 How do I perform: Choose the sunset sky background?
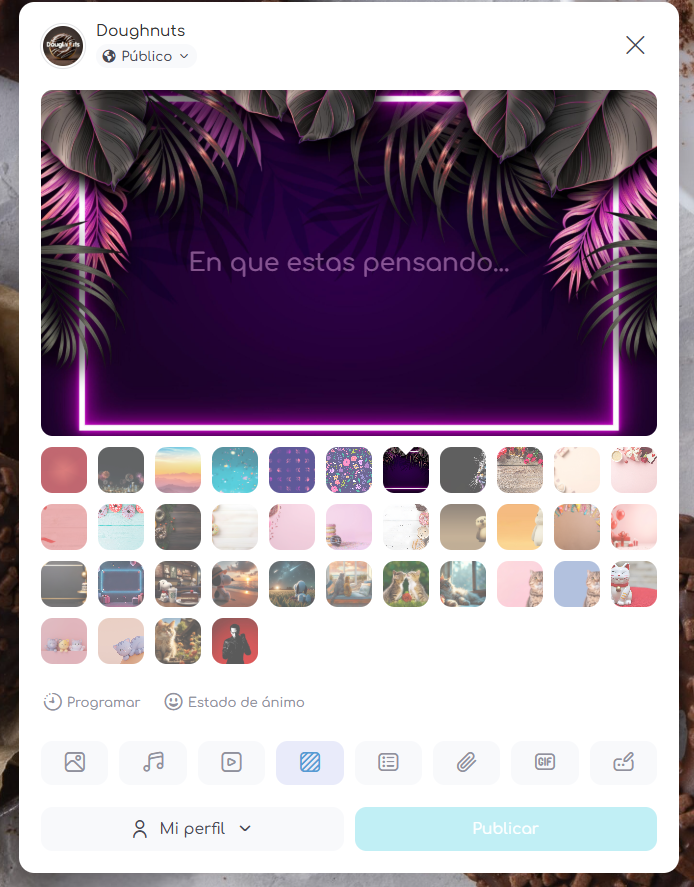coord(178,470)
